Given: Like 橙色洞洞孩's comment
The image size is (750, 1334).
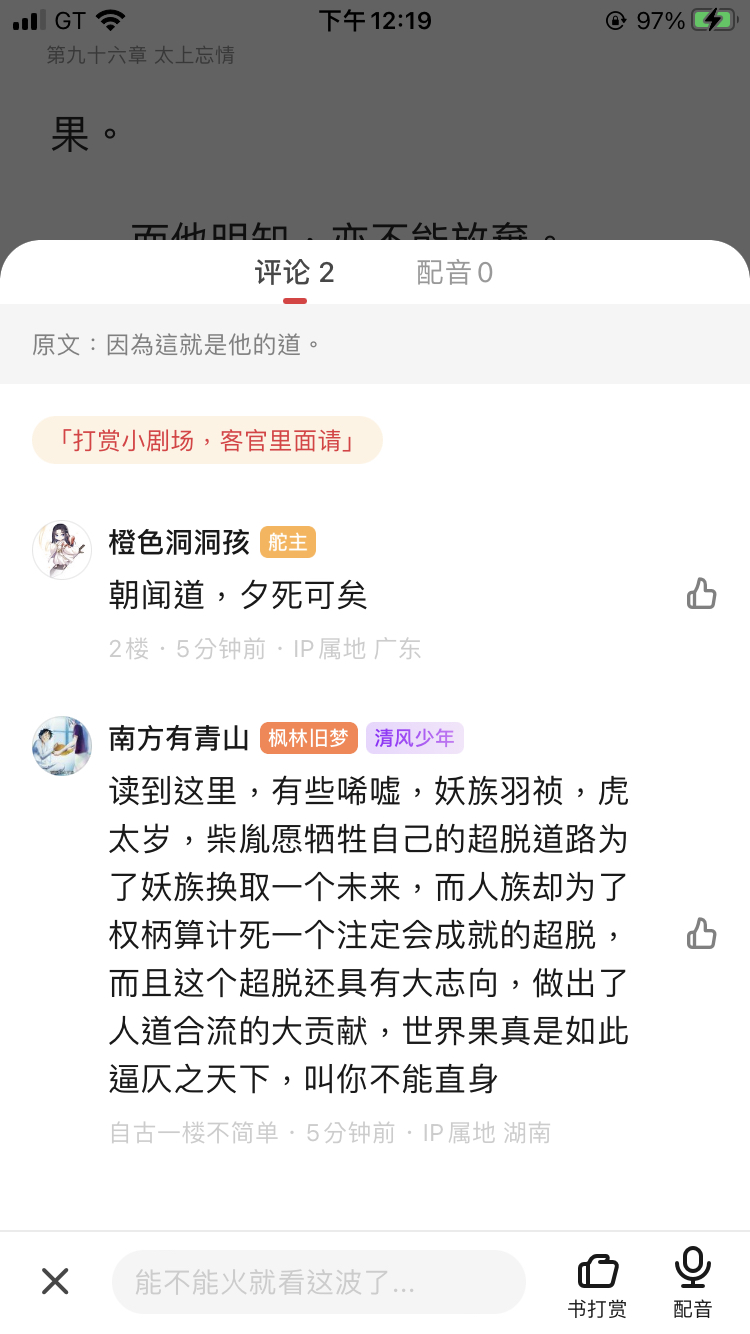Looking at the screenshot, I should (x=701, y=594).
